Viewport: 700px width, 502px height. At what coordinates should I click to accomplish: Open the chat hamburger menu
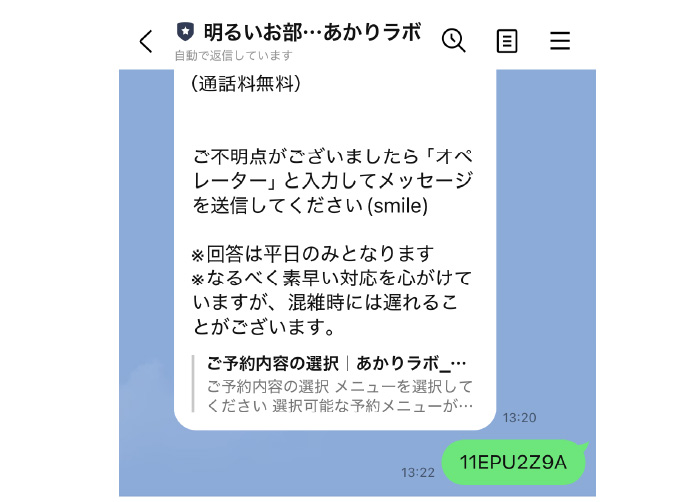point(560,41)
